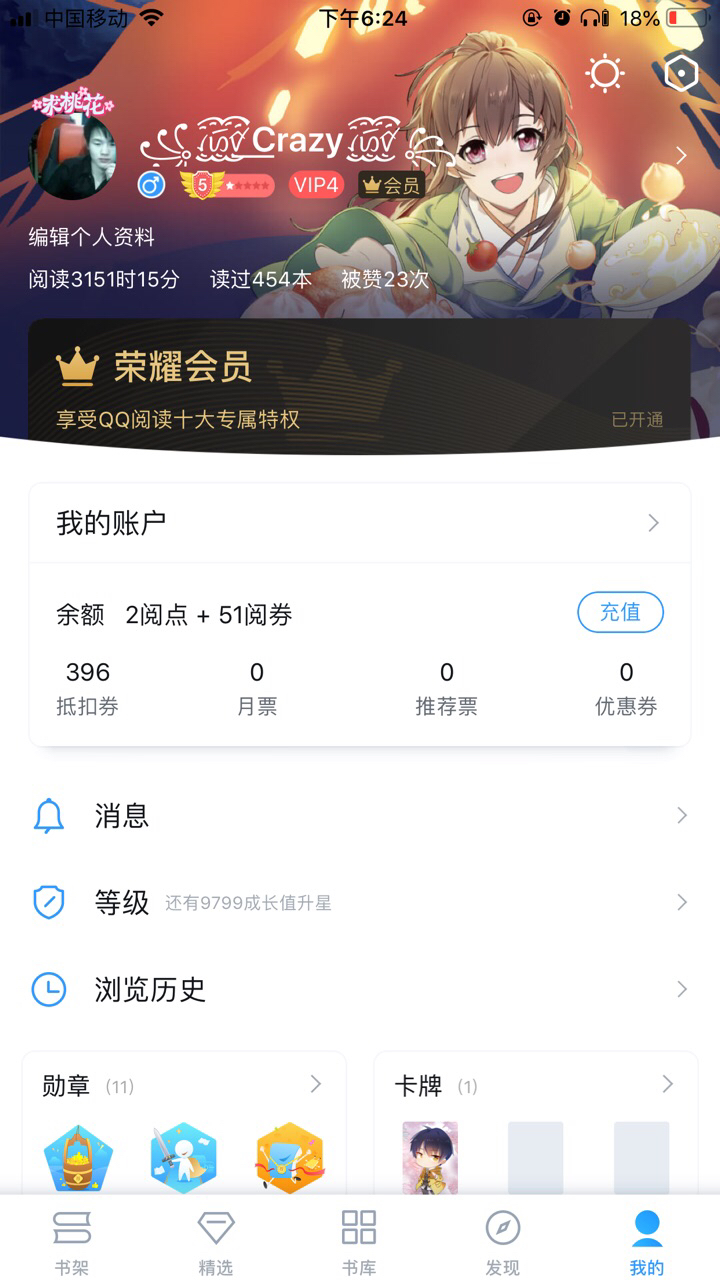Toggle the day/night mode sun icon
This screenshot has height=1280, width=720.
pos(605,74)
